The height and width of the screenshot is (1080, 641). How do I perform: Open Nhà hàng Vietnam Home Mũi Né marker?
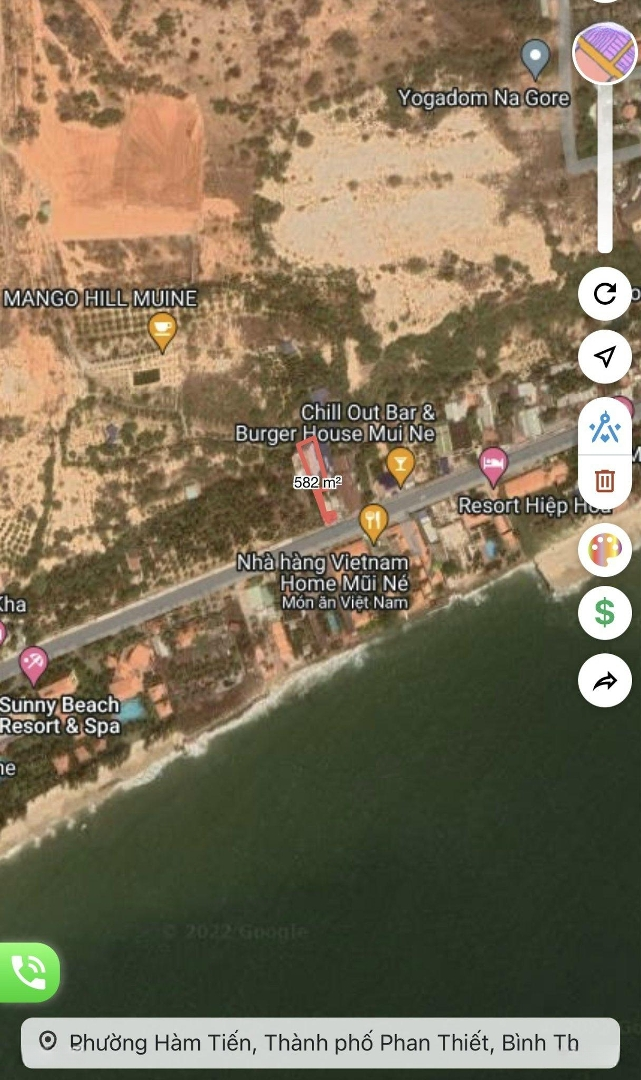click(x=373, y=523)
